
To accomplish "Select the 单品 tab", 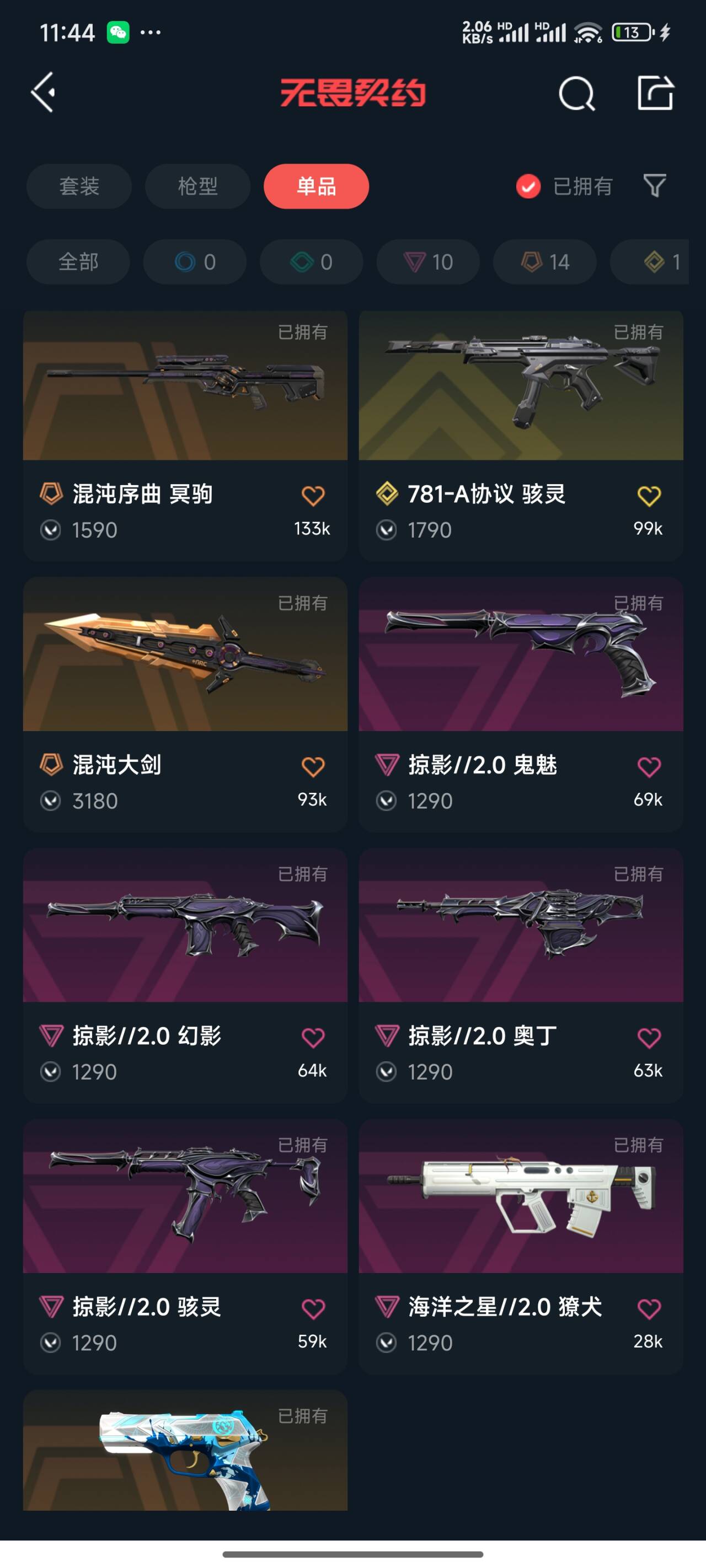I will (316, 186).
